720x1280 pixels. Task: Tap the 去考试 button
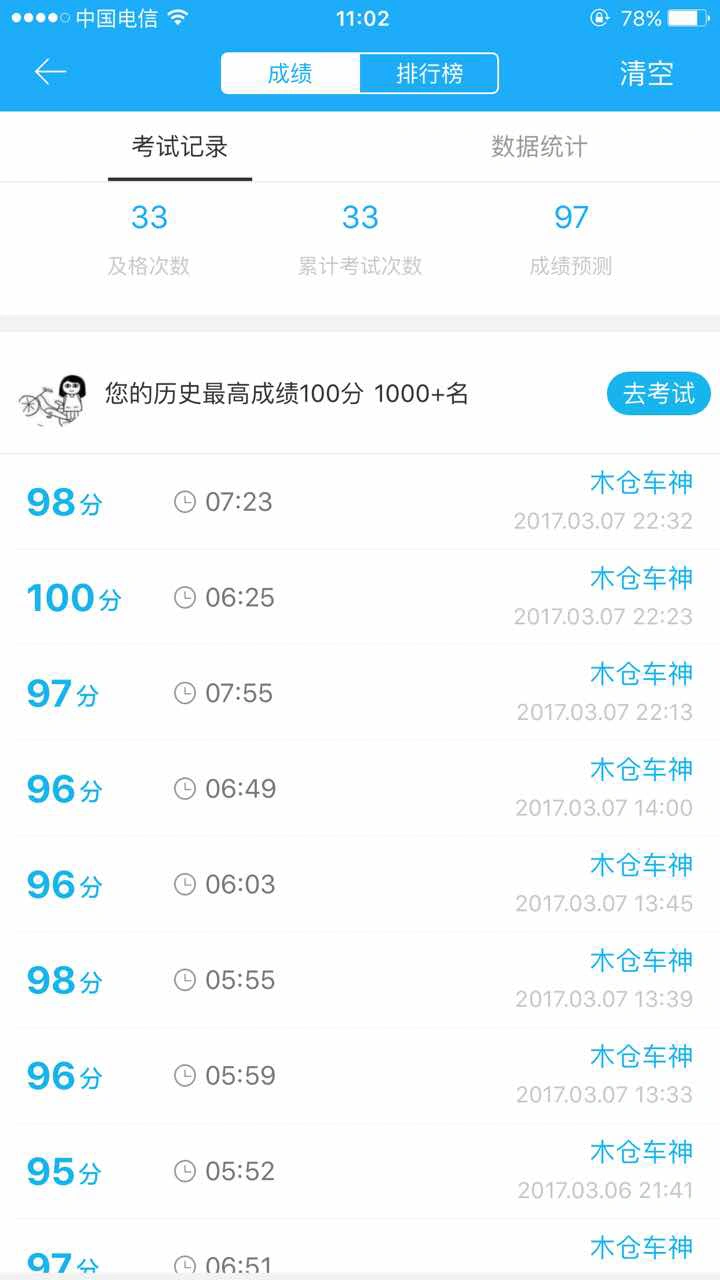coord(658,394)
